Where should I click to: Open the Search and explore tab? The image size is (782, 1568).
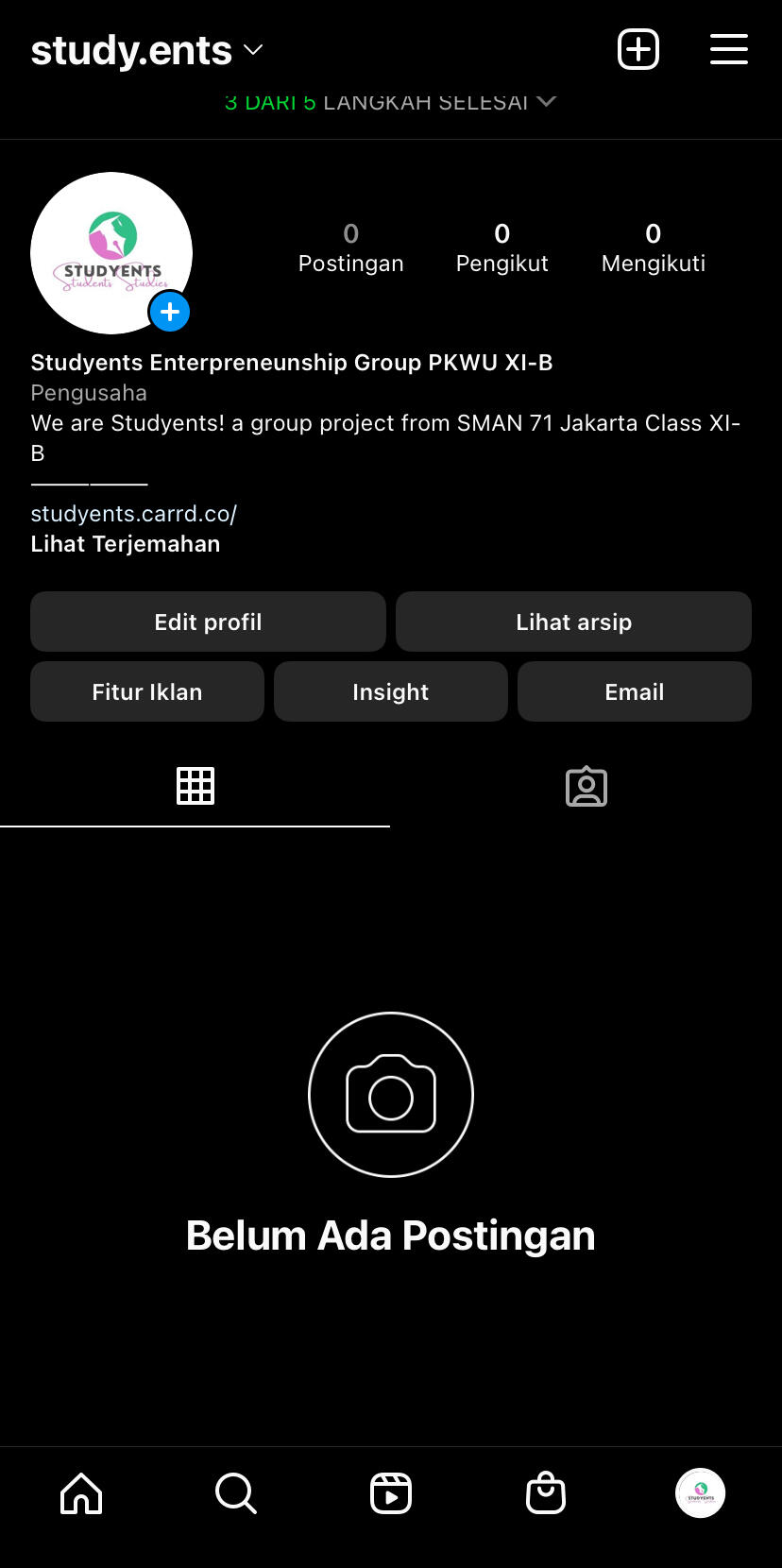pyautogui.click(x=236, y=1493)
